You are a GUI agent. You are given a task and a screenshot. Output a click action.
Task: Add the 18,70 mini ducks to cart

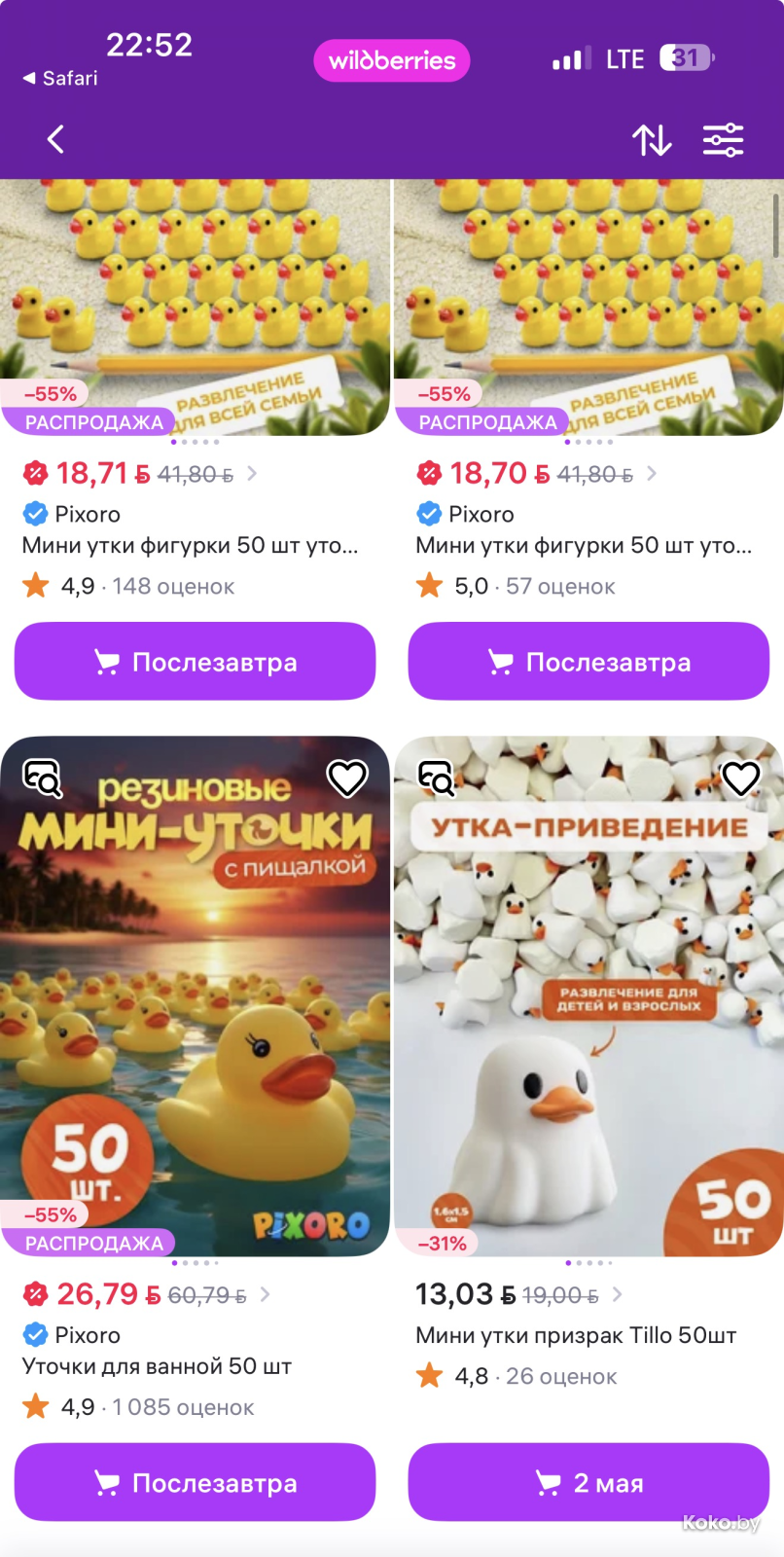click(x=588, y=662)
